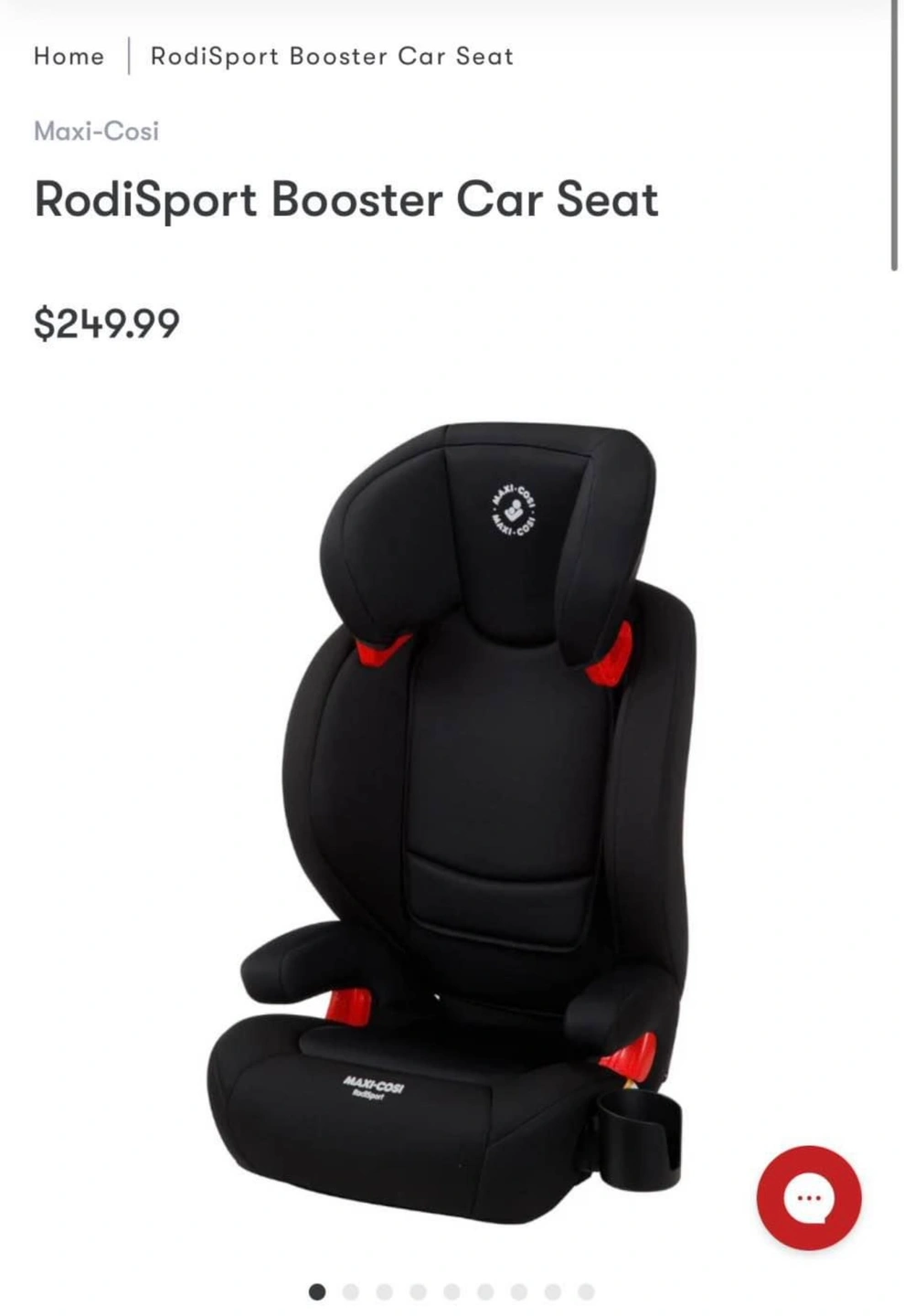Jump to the last image carousel dot
This screenshot has width=904, height=1316.
tap(586, 1291)
